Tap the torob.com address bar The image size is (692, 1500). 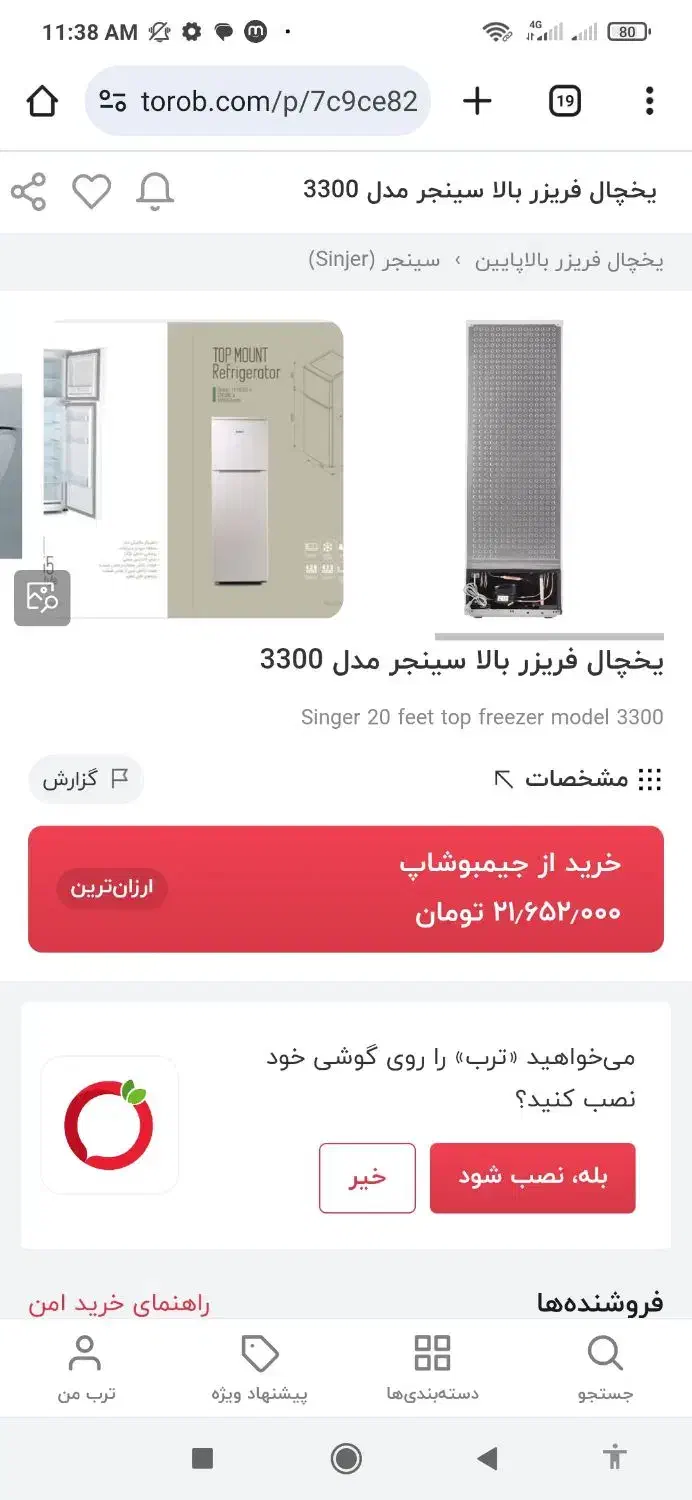coord(258,101)
